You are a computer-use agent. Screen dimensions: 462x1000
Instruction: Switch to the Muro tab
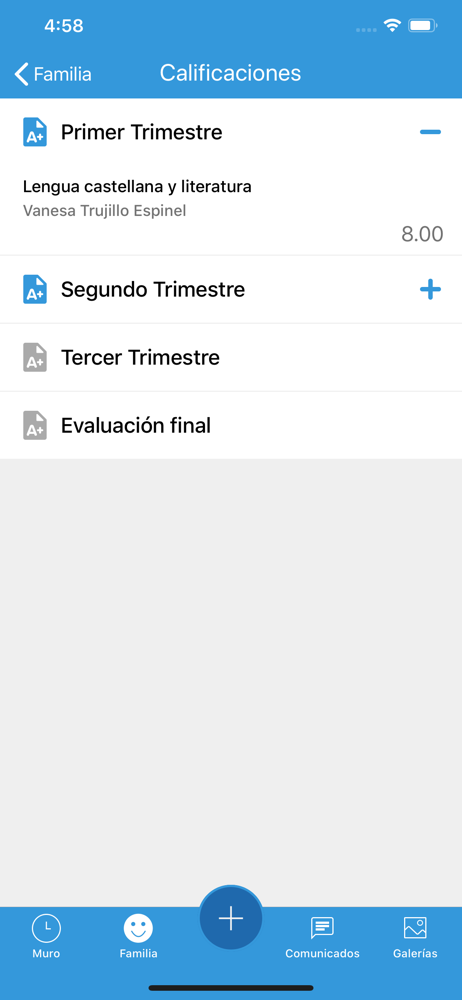(47, 936)
